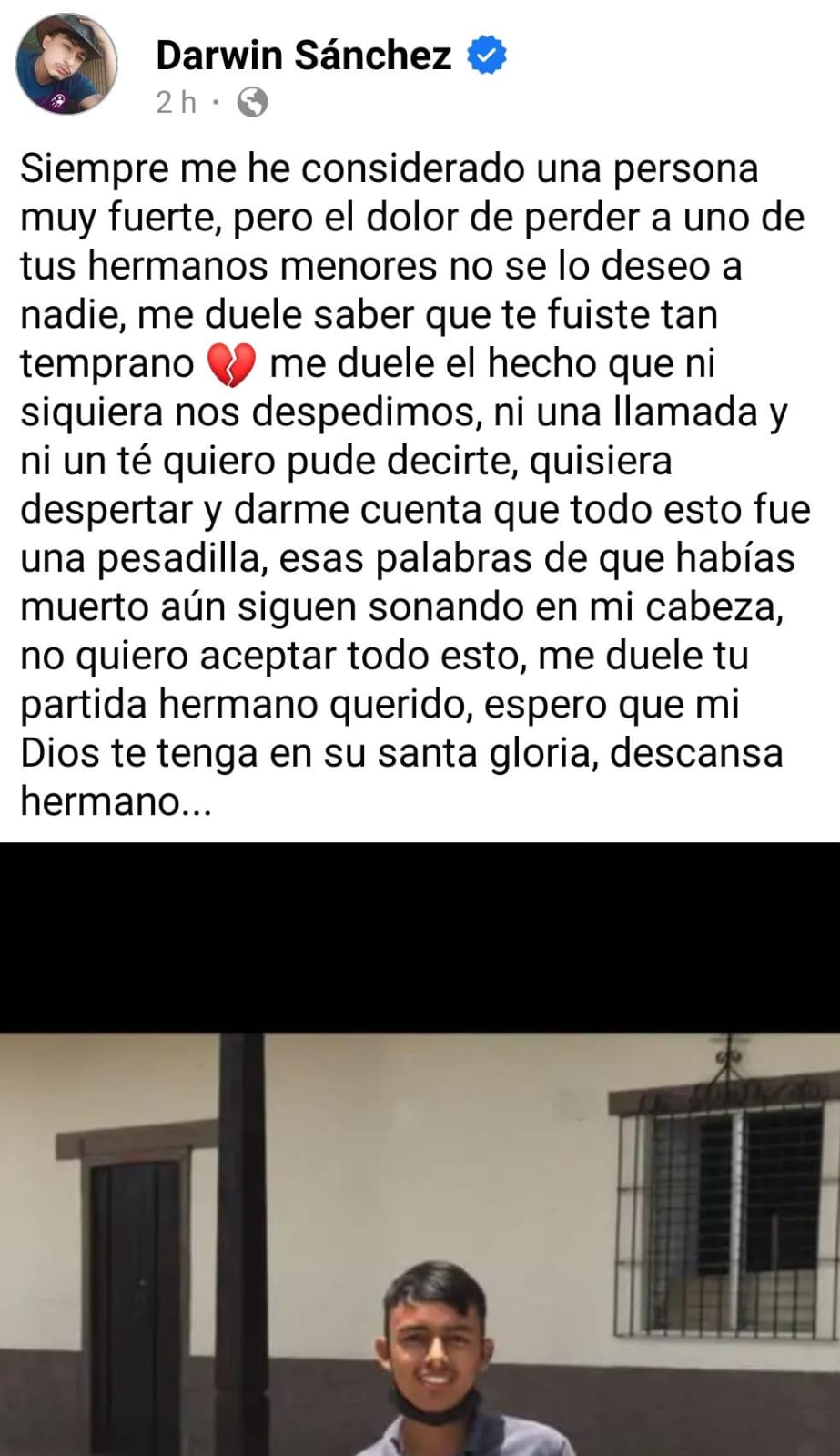
Task: Open Darwin Sánchez's profile picture
Action: (x=67, y=64)
